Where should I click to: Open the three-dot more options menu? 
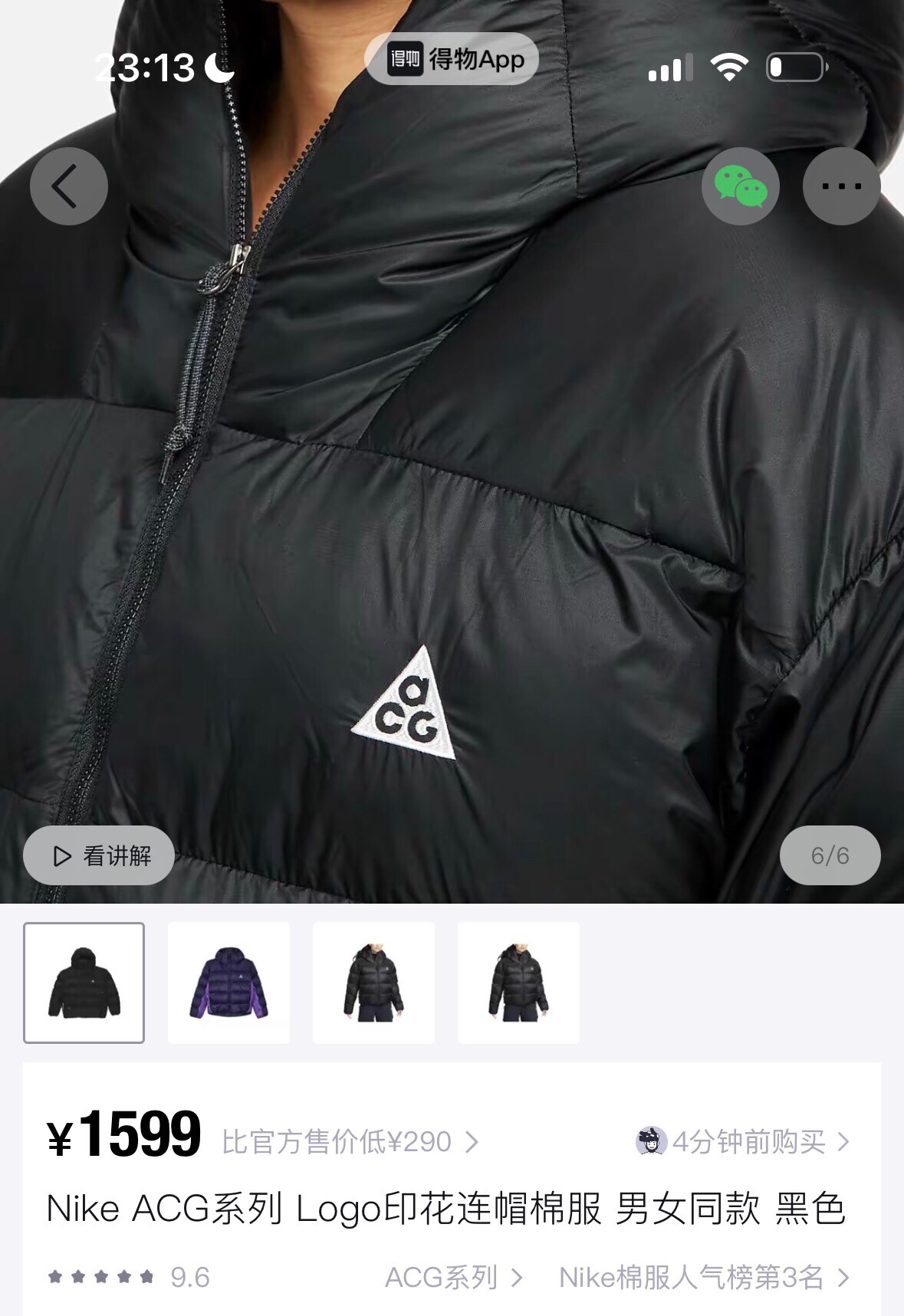[841, 186]
